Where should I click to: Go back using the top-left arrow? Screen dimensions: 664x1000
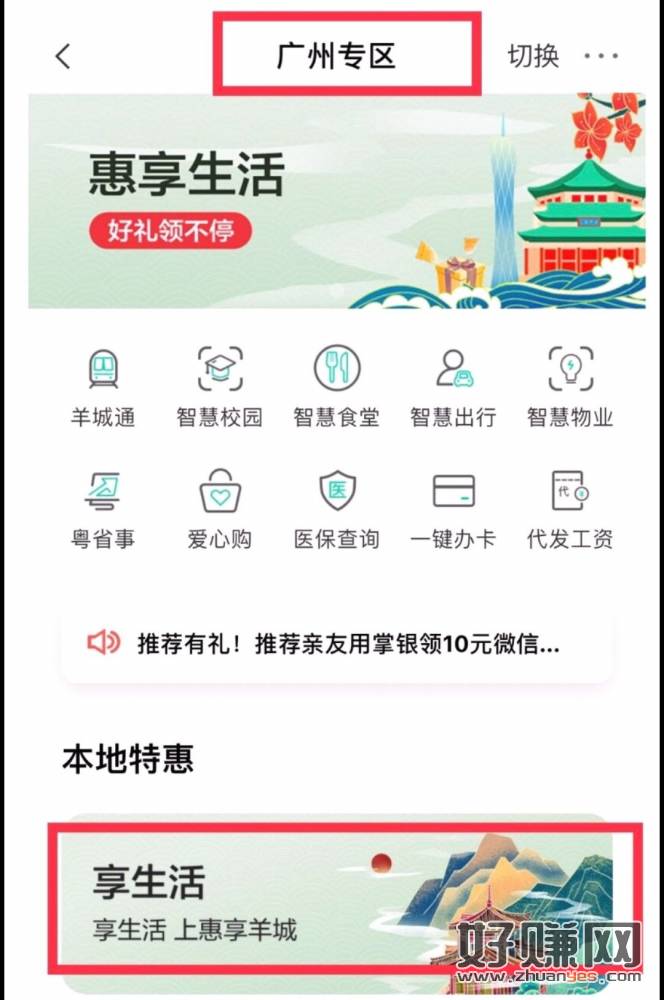click(63, 56)
